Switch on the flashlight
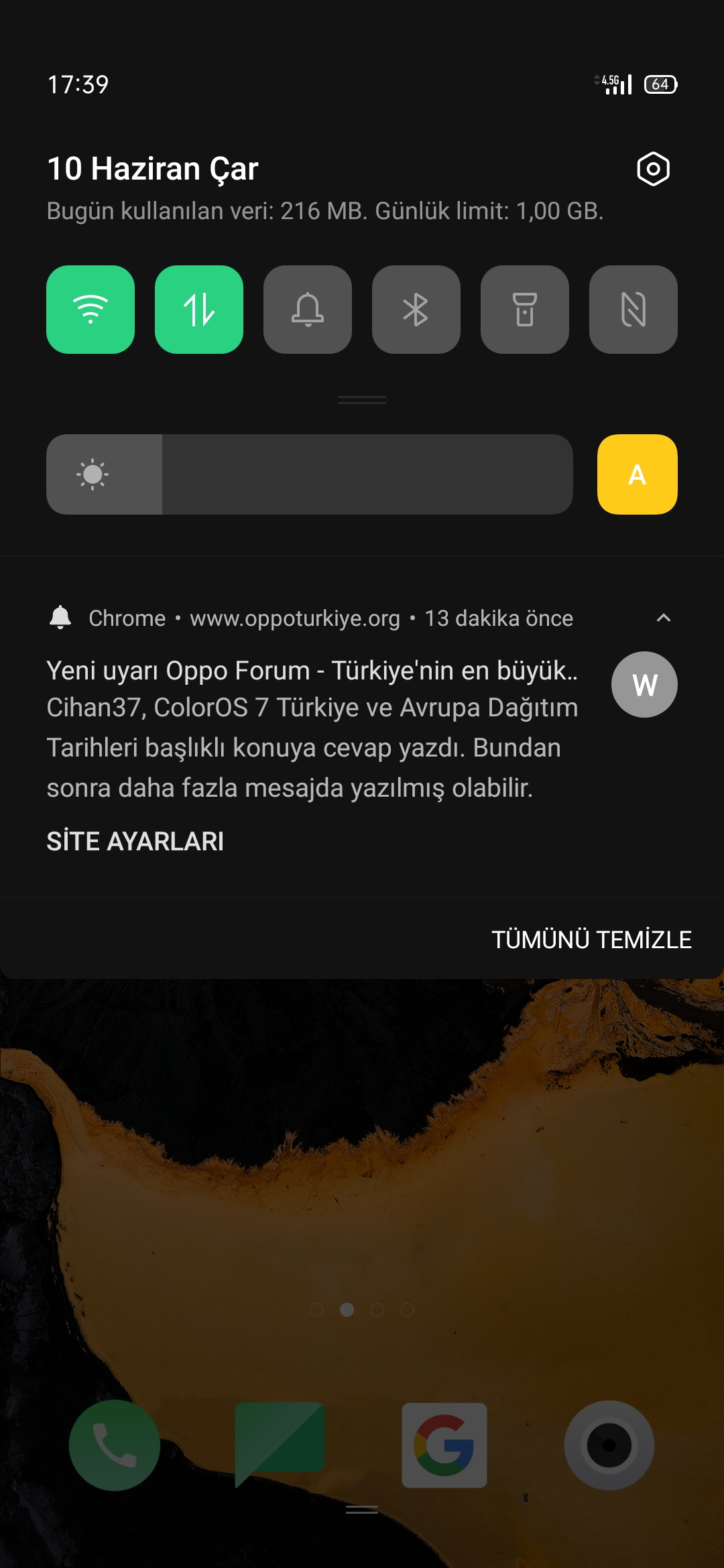 (525, 310)
